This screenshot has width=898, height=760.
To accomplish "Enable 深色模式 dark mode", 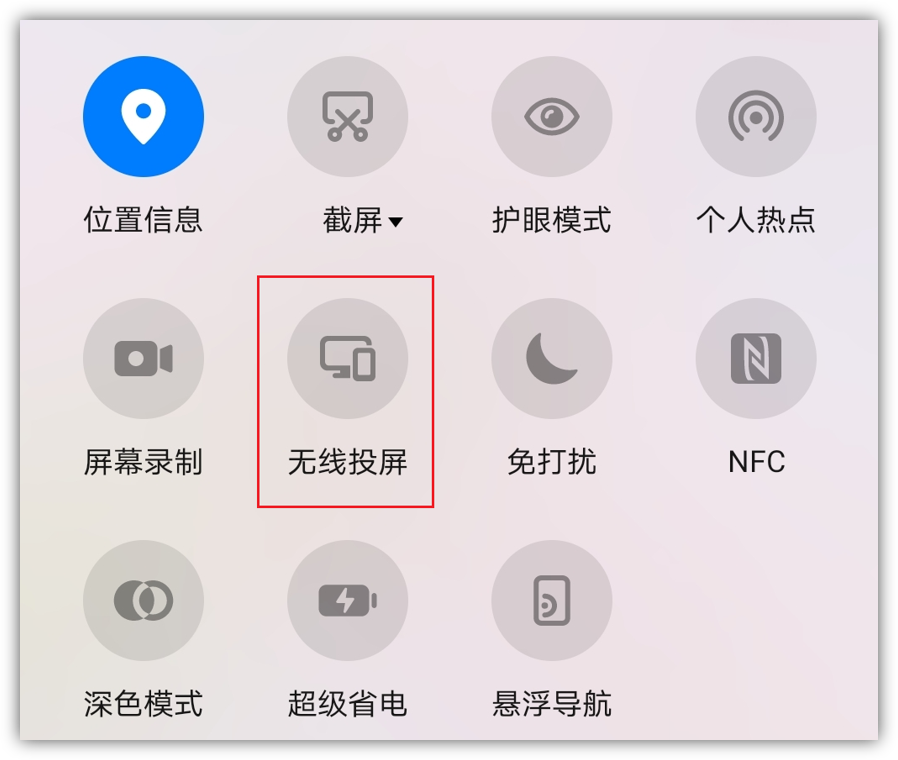I will tap(143, 600).
